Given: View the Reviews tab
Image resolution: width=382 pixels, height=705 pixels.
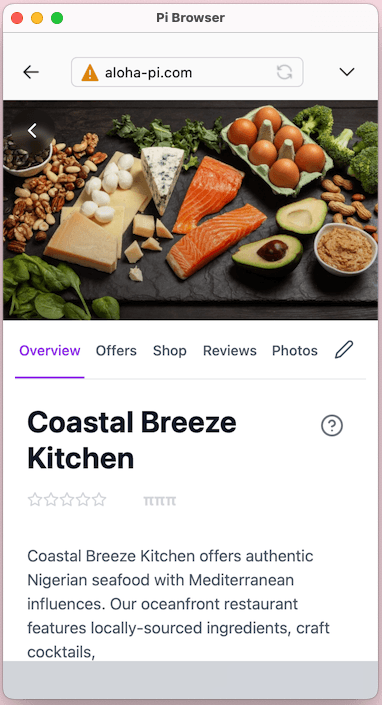Looking at the screenshot, I should (230, 351).
